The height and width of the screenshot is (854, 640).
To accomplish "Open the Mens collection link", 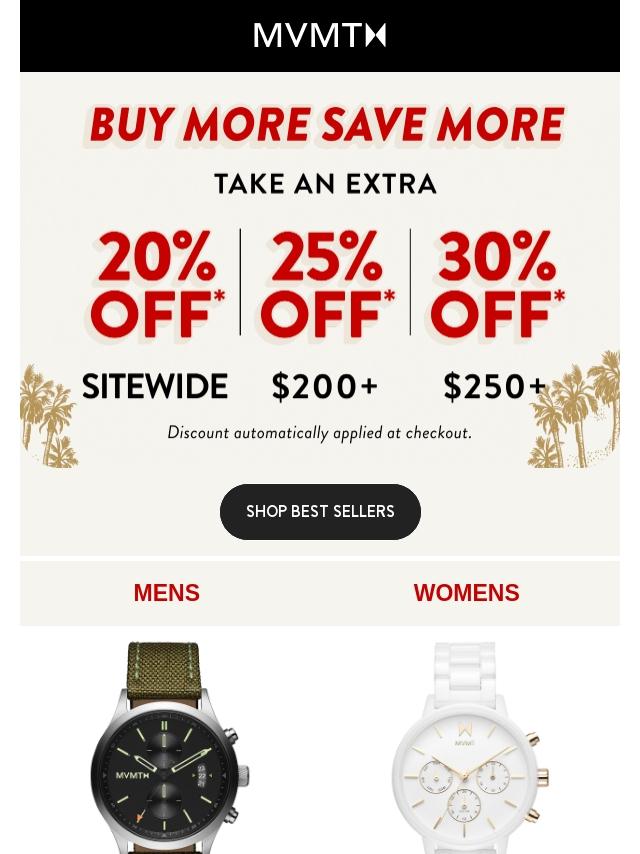I will (167, 593).
